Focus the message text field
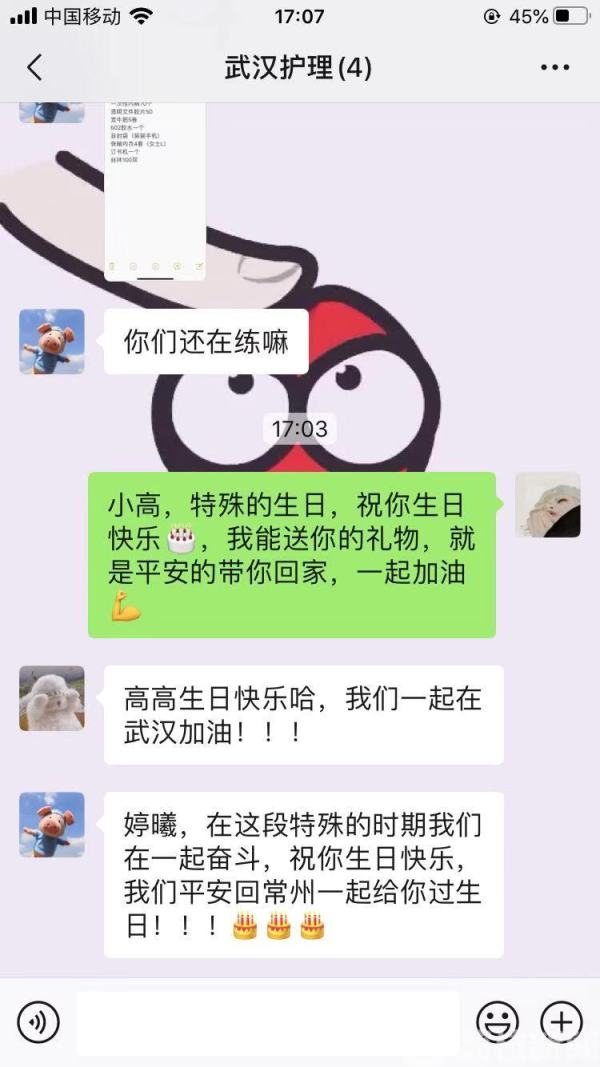Image resolution: width=600 pixels, height=1067 pixels. [x=268, y=1022]
